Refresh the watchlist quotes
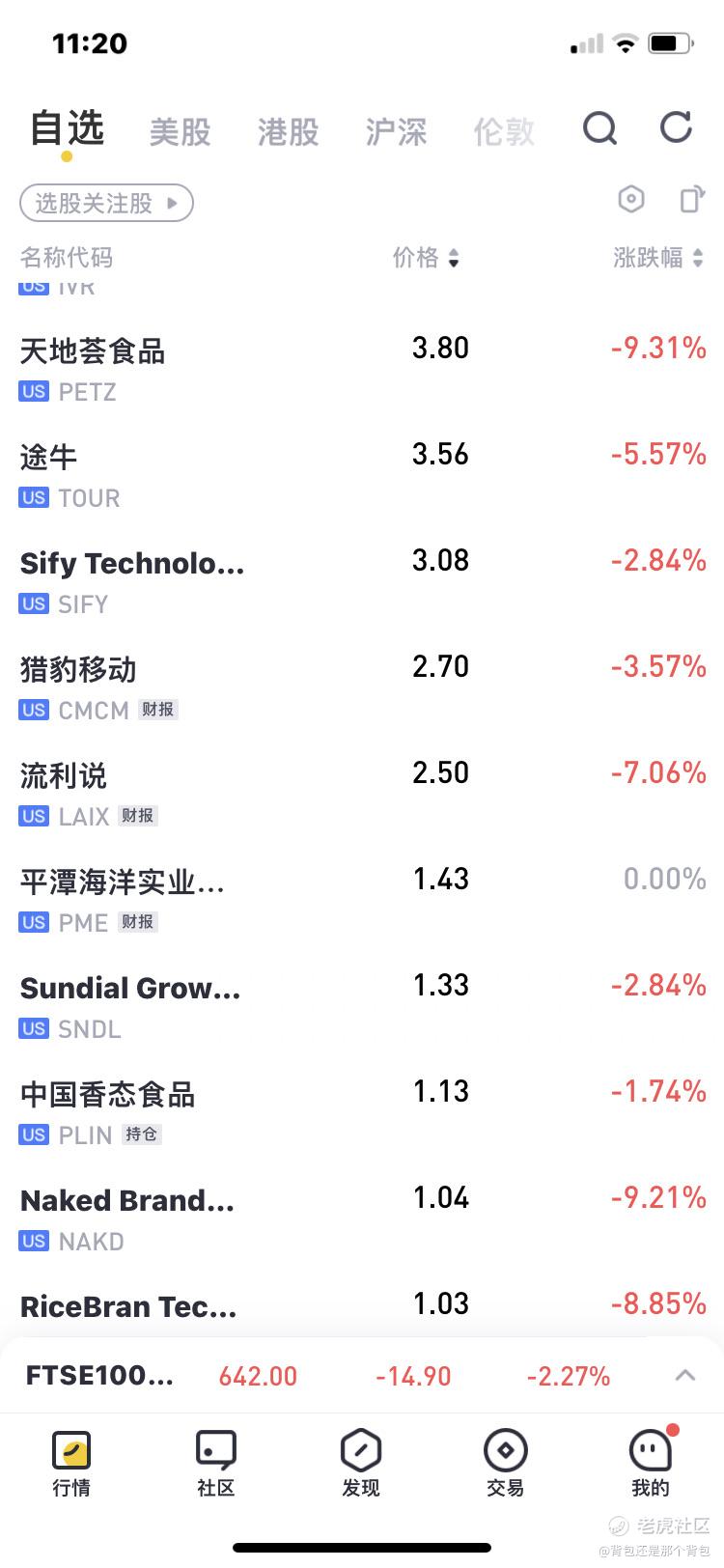724x1568 pixels. [x=676, y=127]
